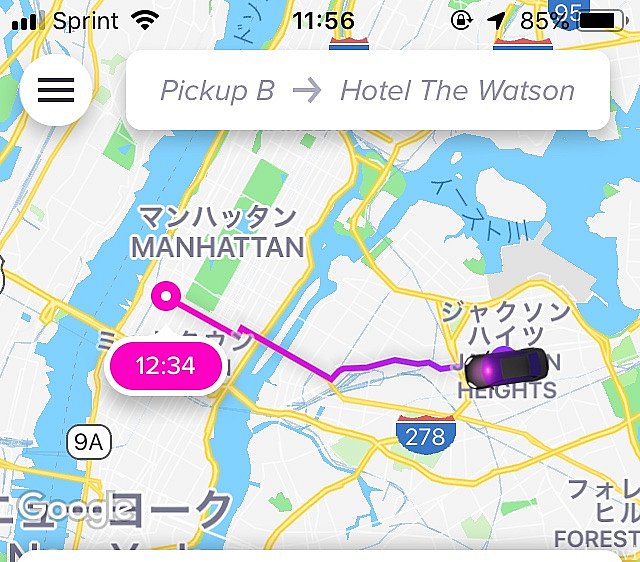Open the hamburger menu
640x562 pixels.
click(56, 89)
